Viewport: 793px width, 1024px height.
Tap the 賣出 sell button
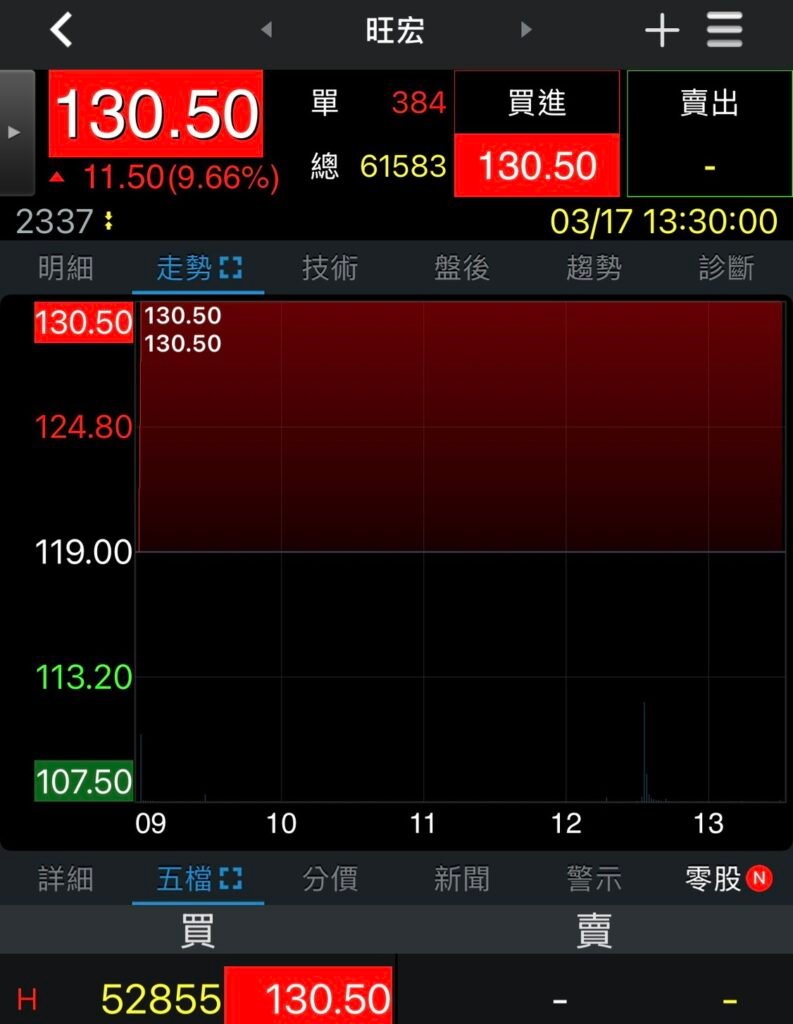click(708, 103)
